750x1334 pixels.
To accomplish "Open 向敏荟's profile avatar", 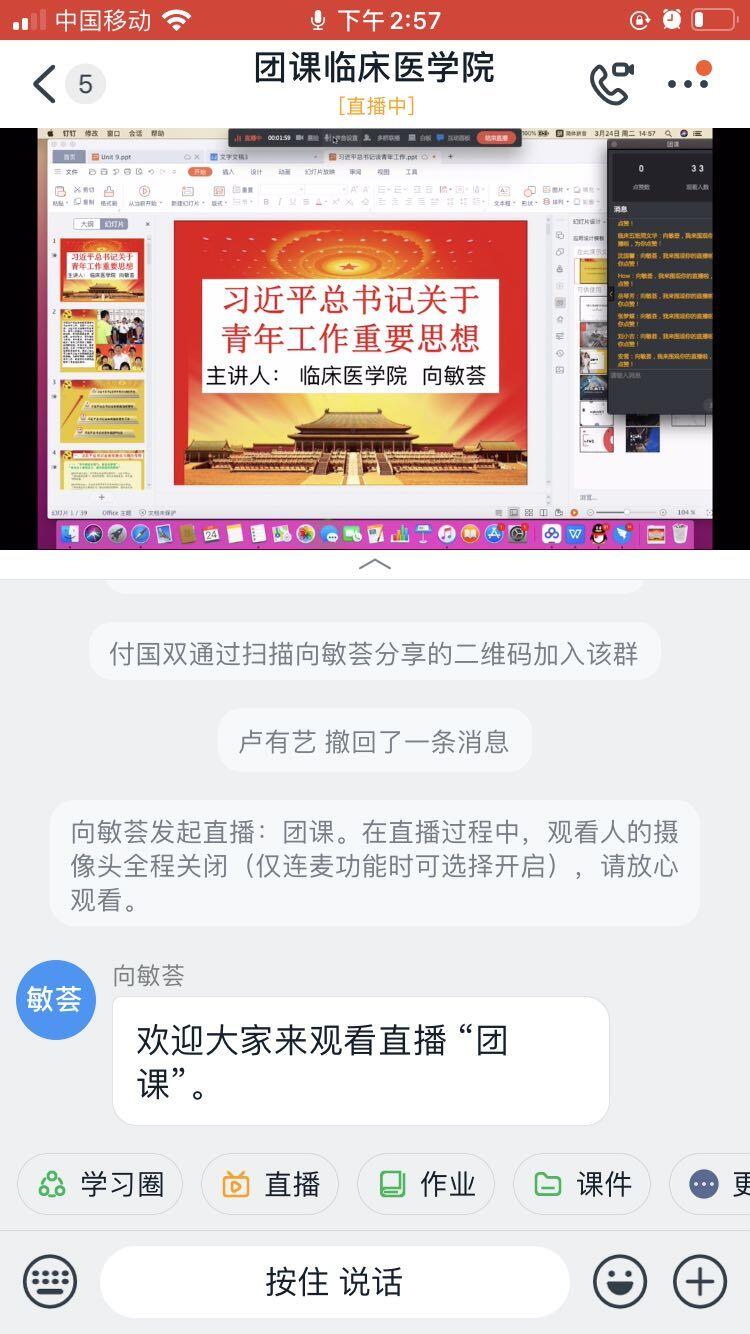I will (x=56, y=1000).
